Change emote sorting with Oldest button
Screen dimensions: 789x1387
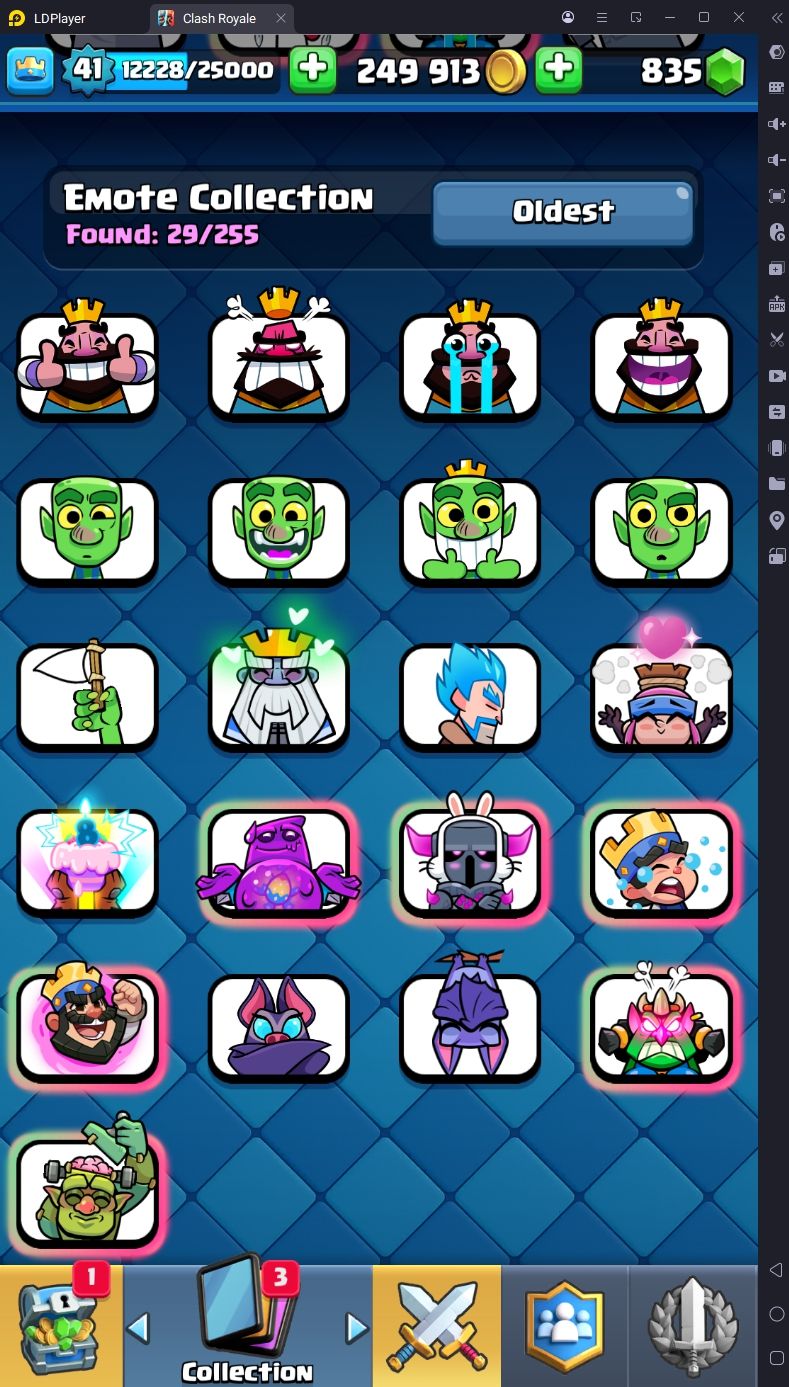[562, 212]
